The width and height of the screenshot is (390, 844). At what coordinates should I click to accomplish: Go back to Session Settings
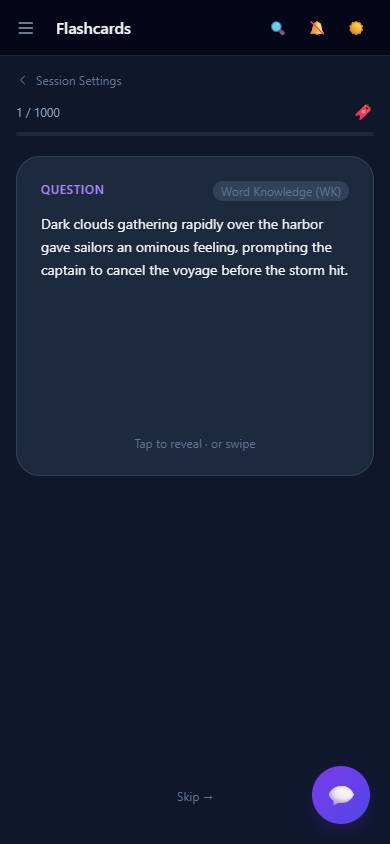click(70, 81)
